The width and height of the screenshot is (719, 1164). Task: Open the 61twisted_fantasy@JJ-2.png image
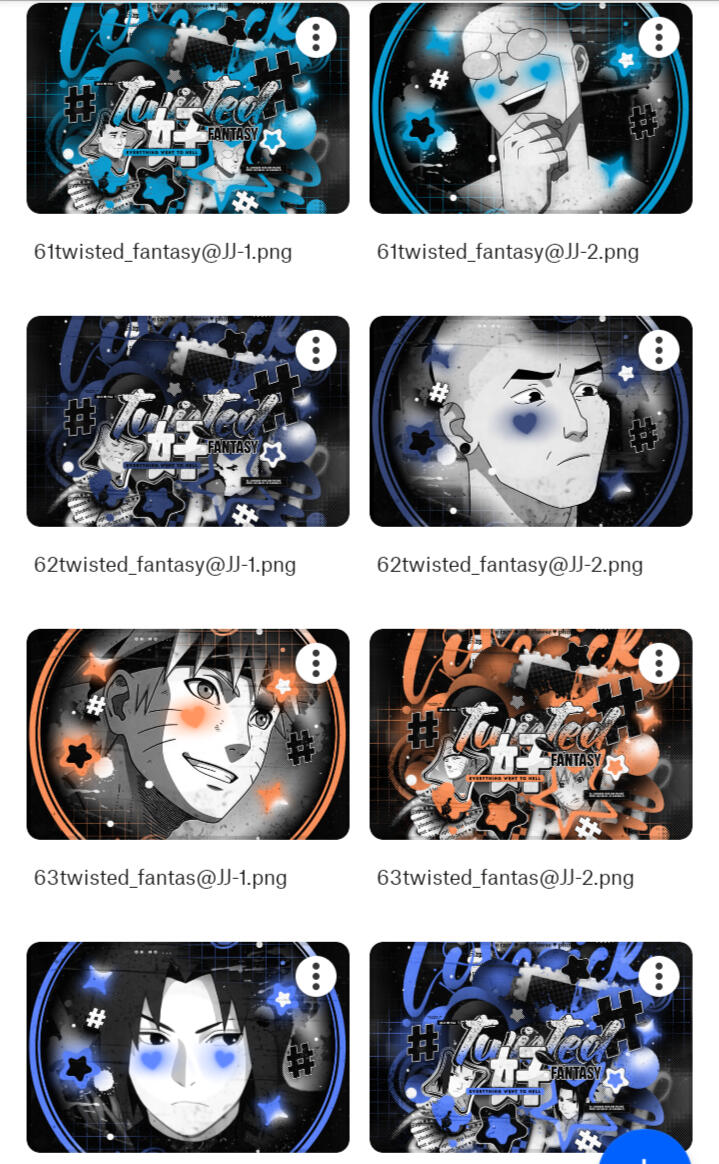530,110
